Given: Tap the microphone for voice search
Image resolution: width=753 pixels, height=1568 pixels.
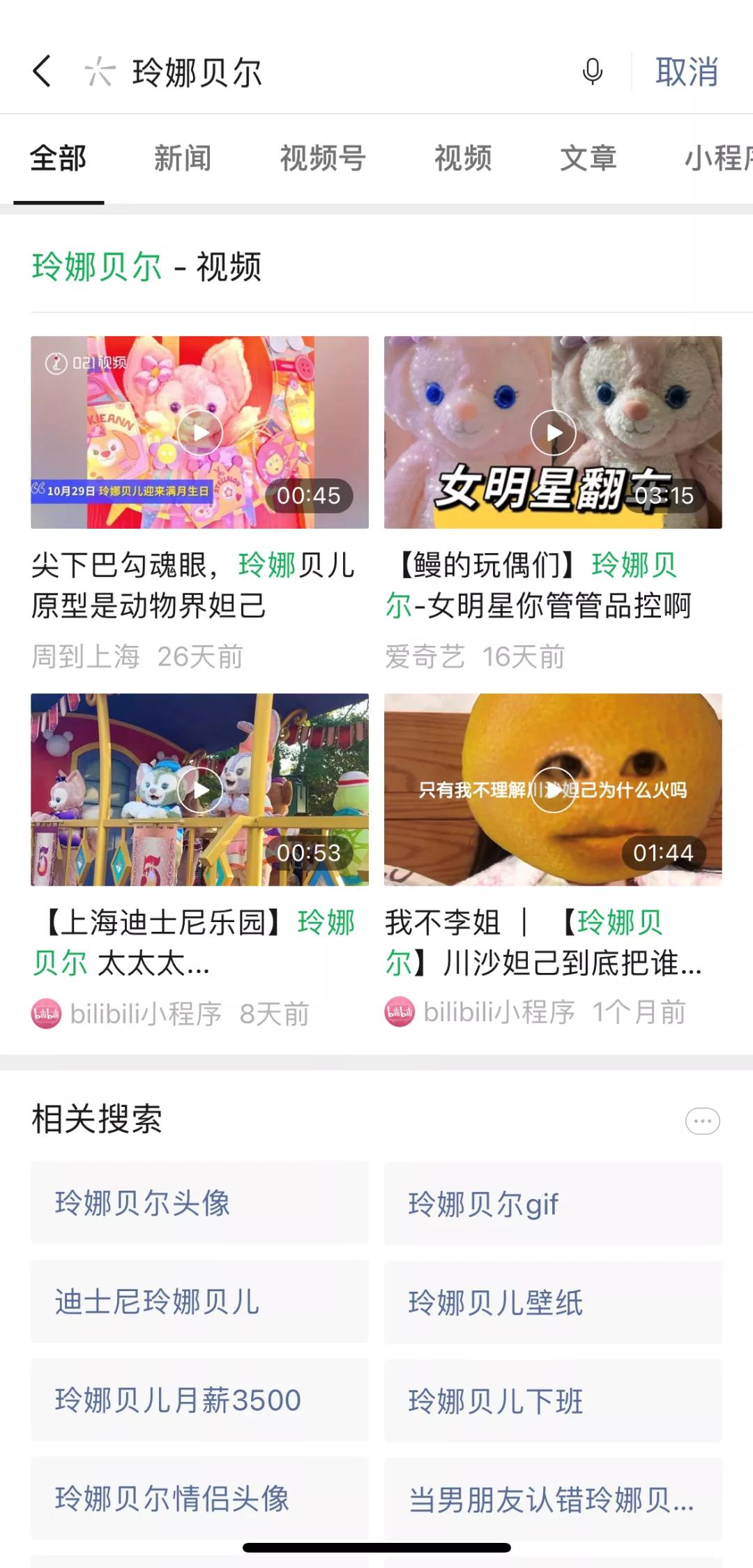Looking at the screenshot, I should click(x=592, y=71).
